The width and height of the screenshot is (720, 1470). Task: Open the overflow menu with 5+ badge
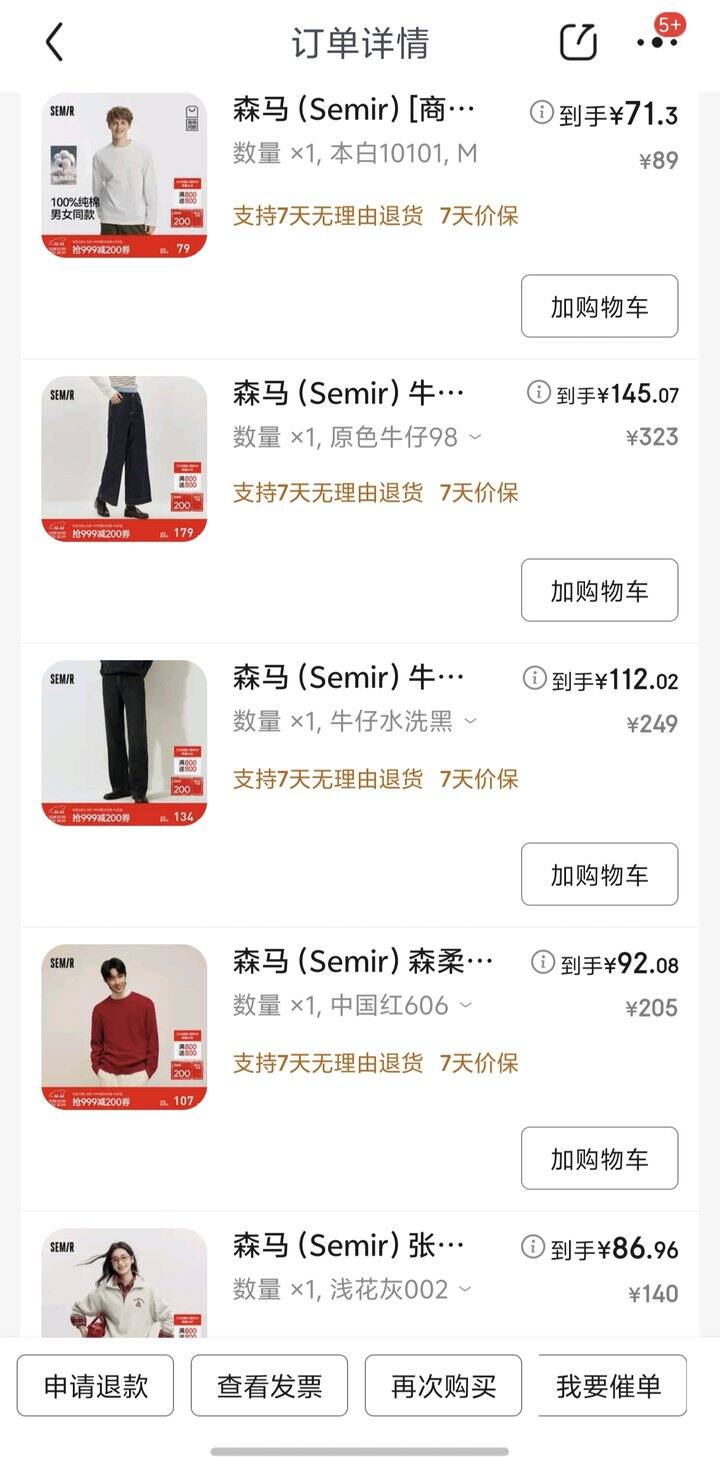tap(657, 42)
